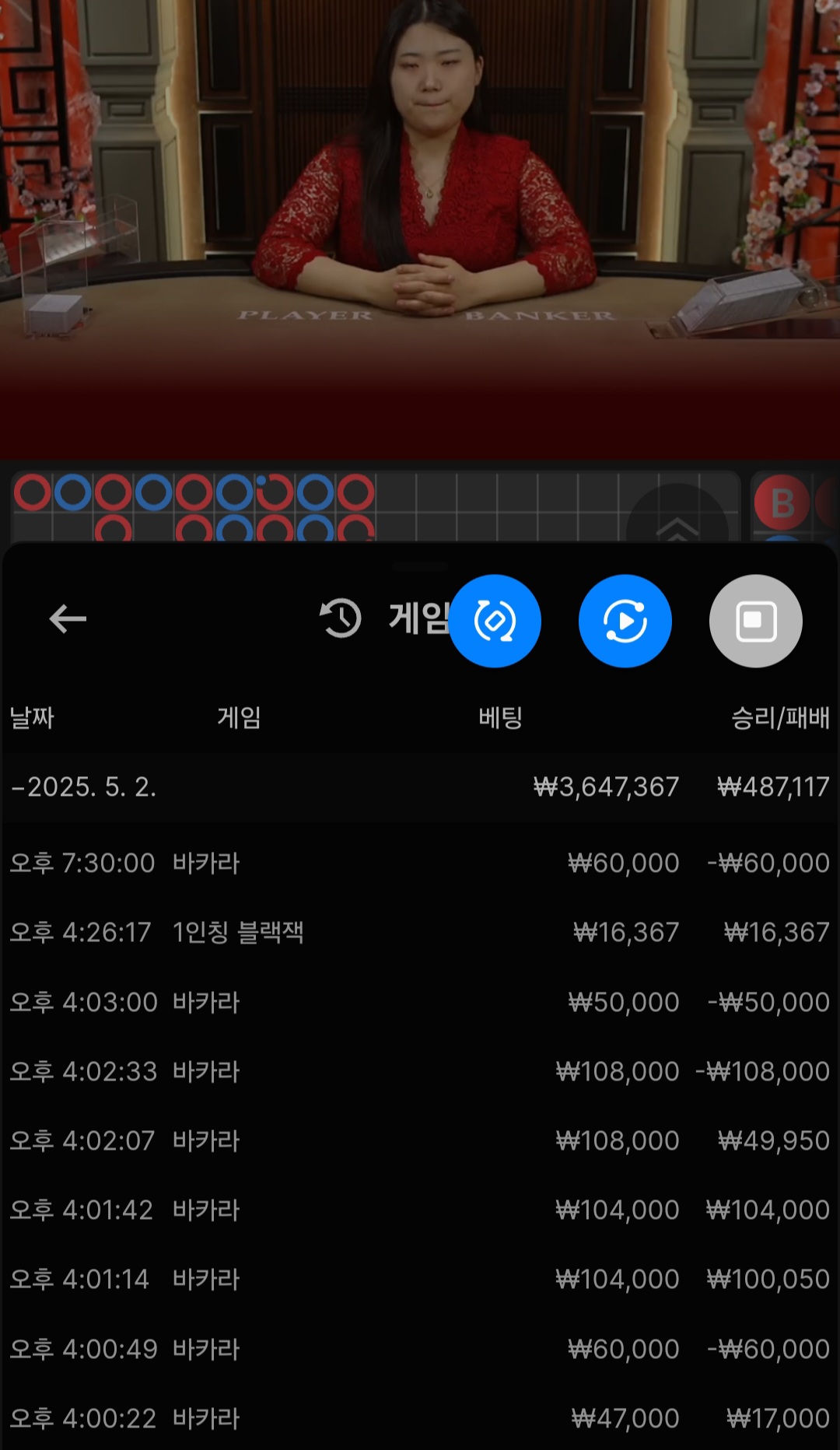Screen dimensions: 840x1450
Task: Expand the roadmap with the up chevron
Action: pos(677,527)
